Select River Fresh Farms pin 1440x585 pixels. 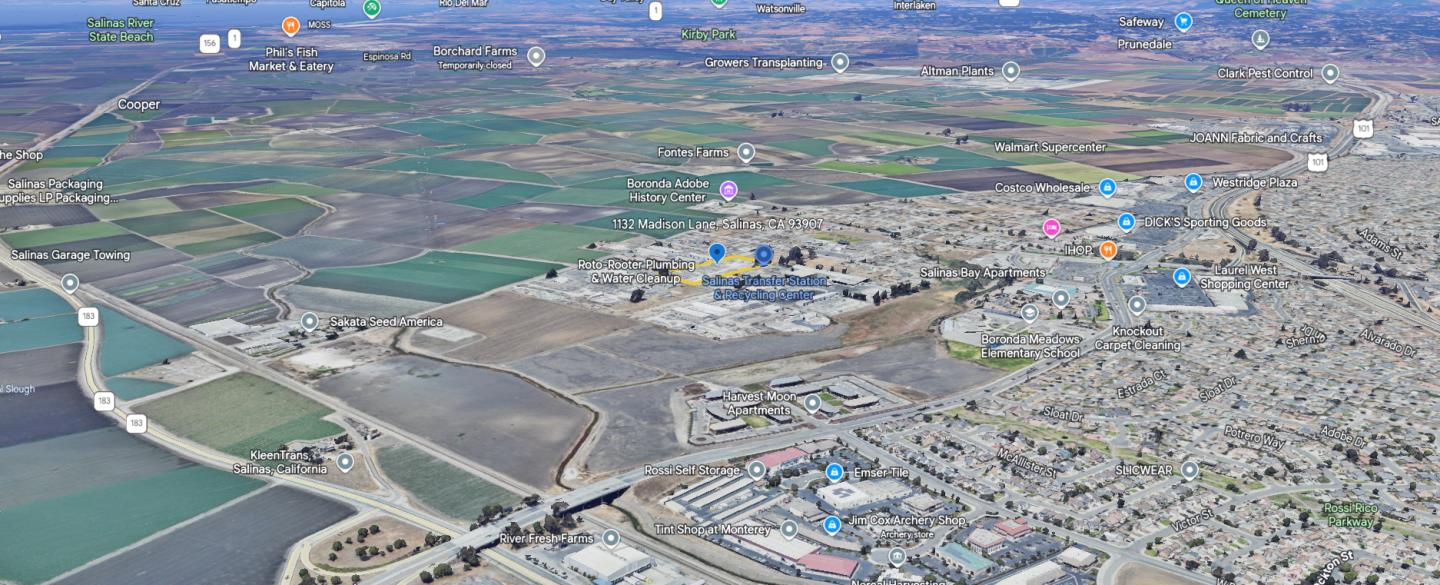(612, 538)
